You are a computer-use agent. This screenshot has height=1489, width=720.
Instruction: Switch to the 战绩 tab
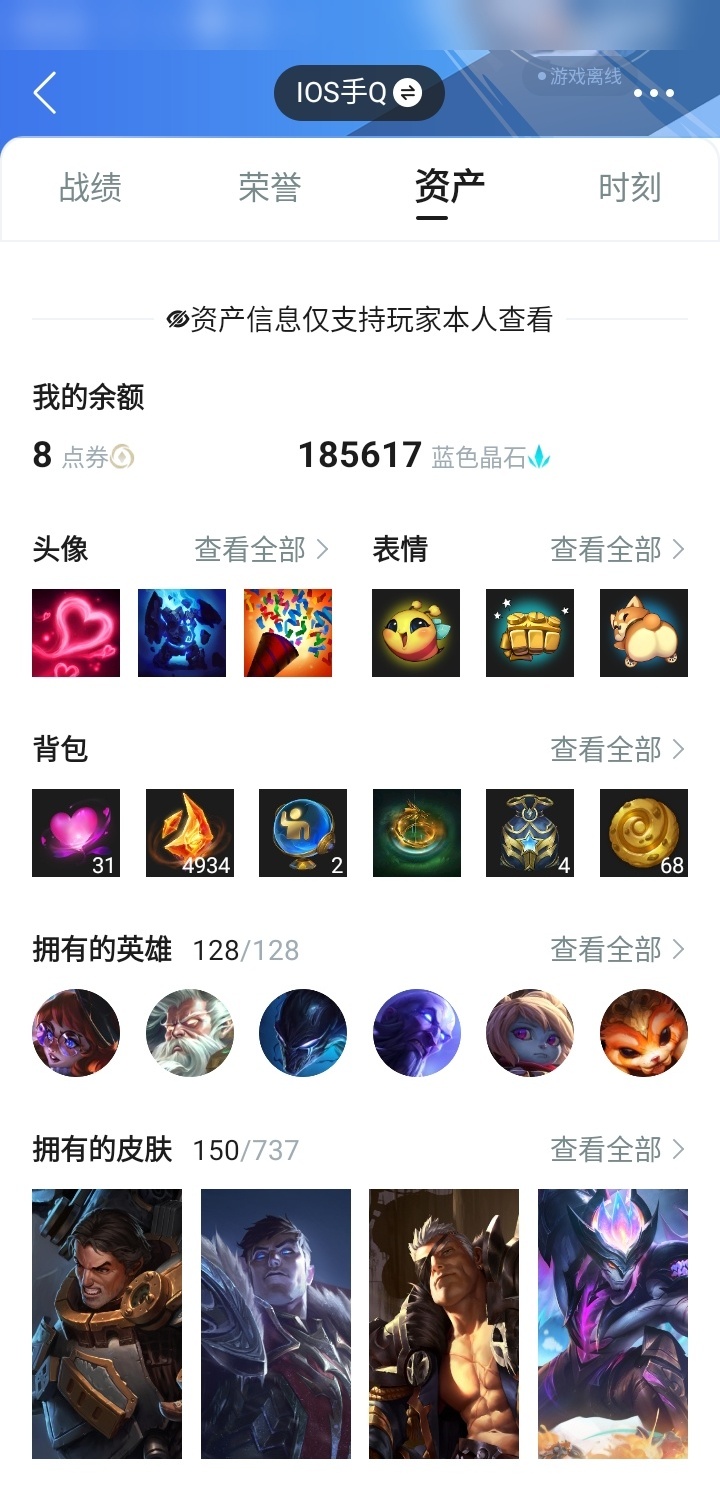90,187
